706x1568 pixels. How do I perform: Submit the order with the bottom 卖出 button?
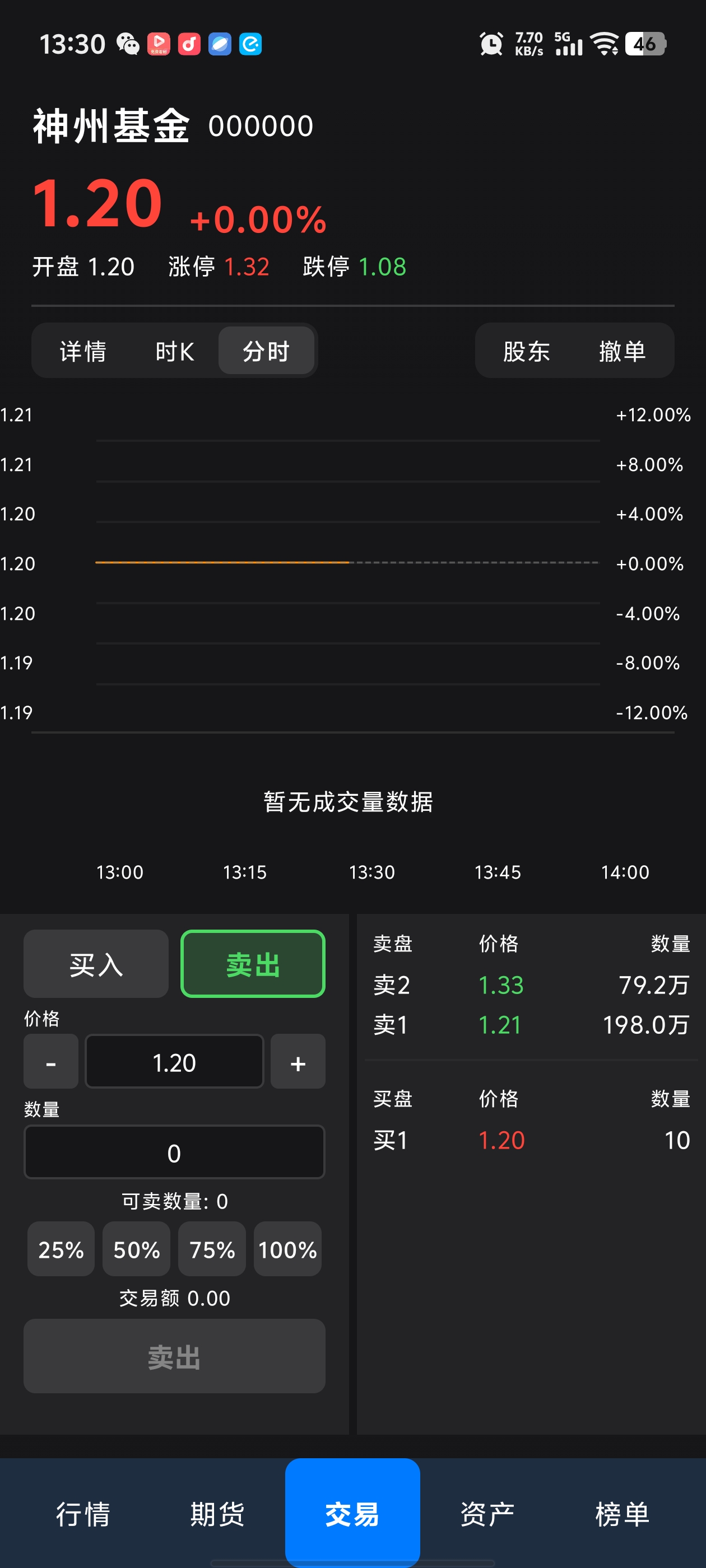[x=174, y=1357]
